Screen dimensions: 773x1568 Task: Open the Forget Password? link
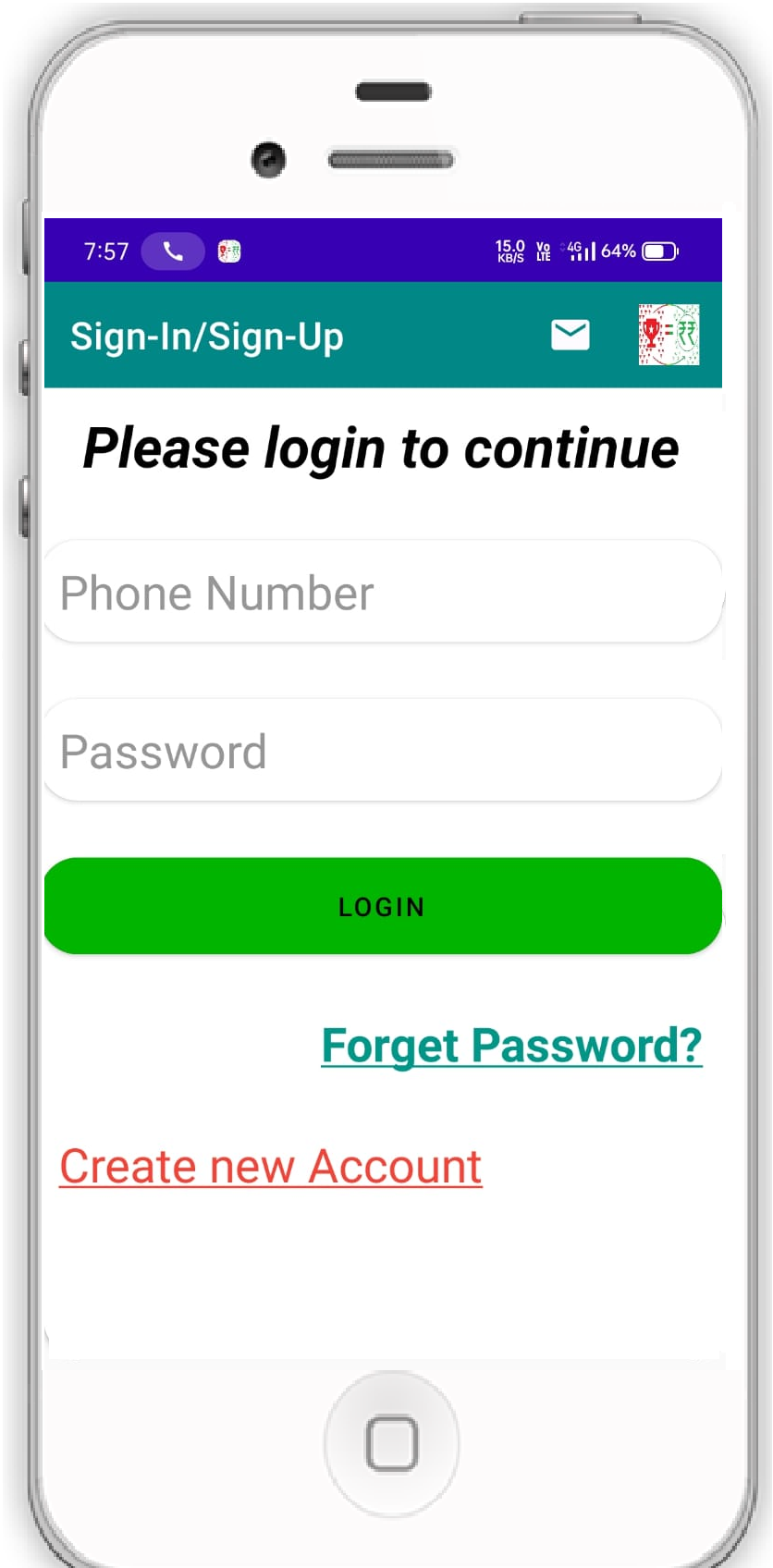511,1046
